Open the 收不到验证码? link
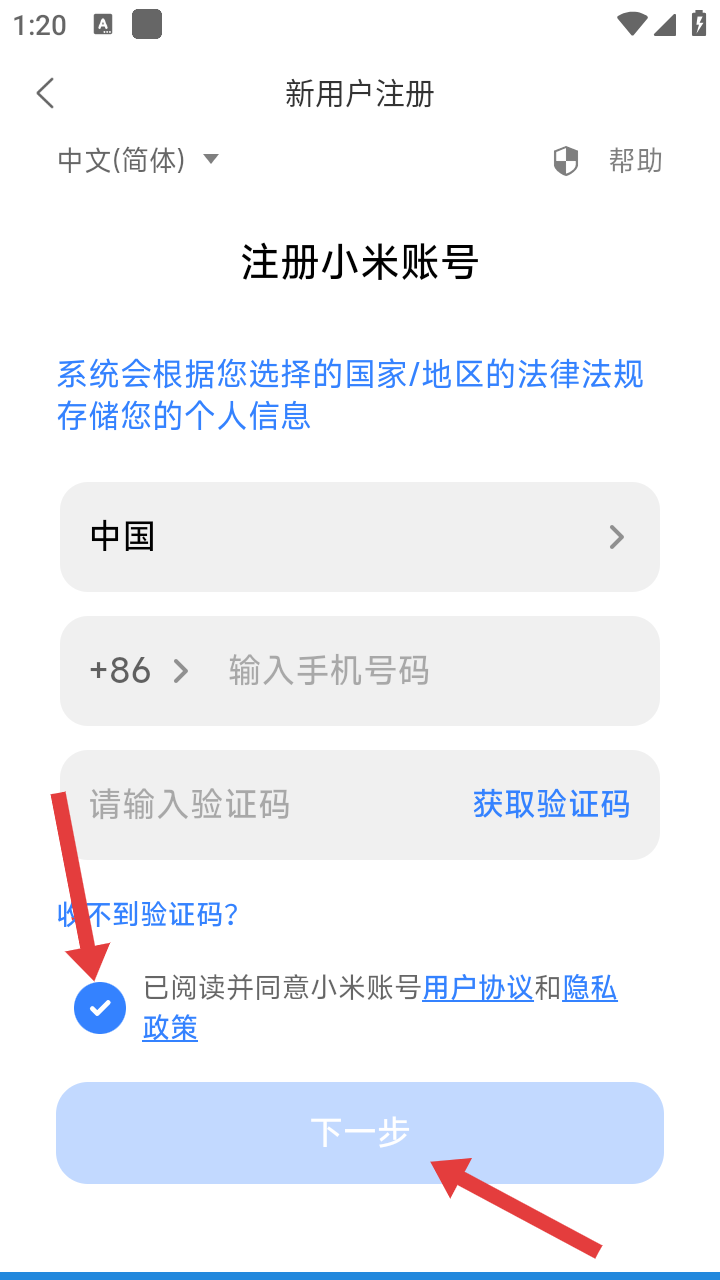Image resolution: width=720 pixels, height=1280 pixels. (x=148, y=914)
